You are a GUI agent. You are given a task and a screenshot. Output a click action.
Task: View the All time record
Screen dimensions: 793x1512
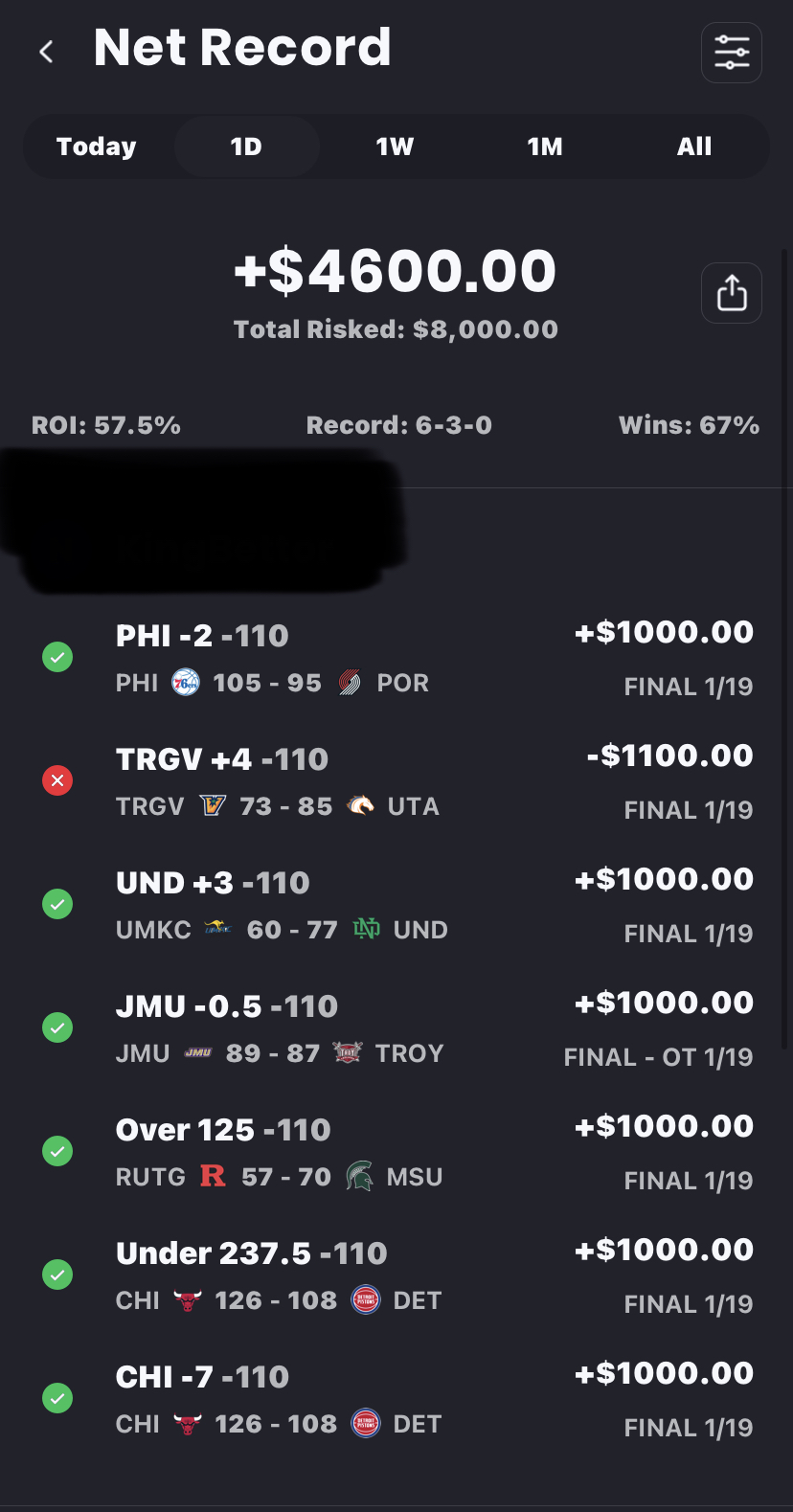click(x=693, y=147)
